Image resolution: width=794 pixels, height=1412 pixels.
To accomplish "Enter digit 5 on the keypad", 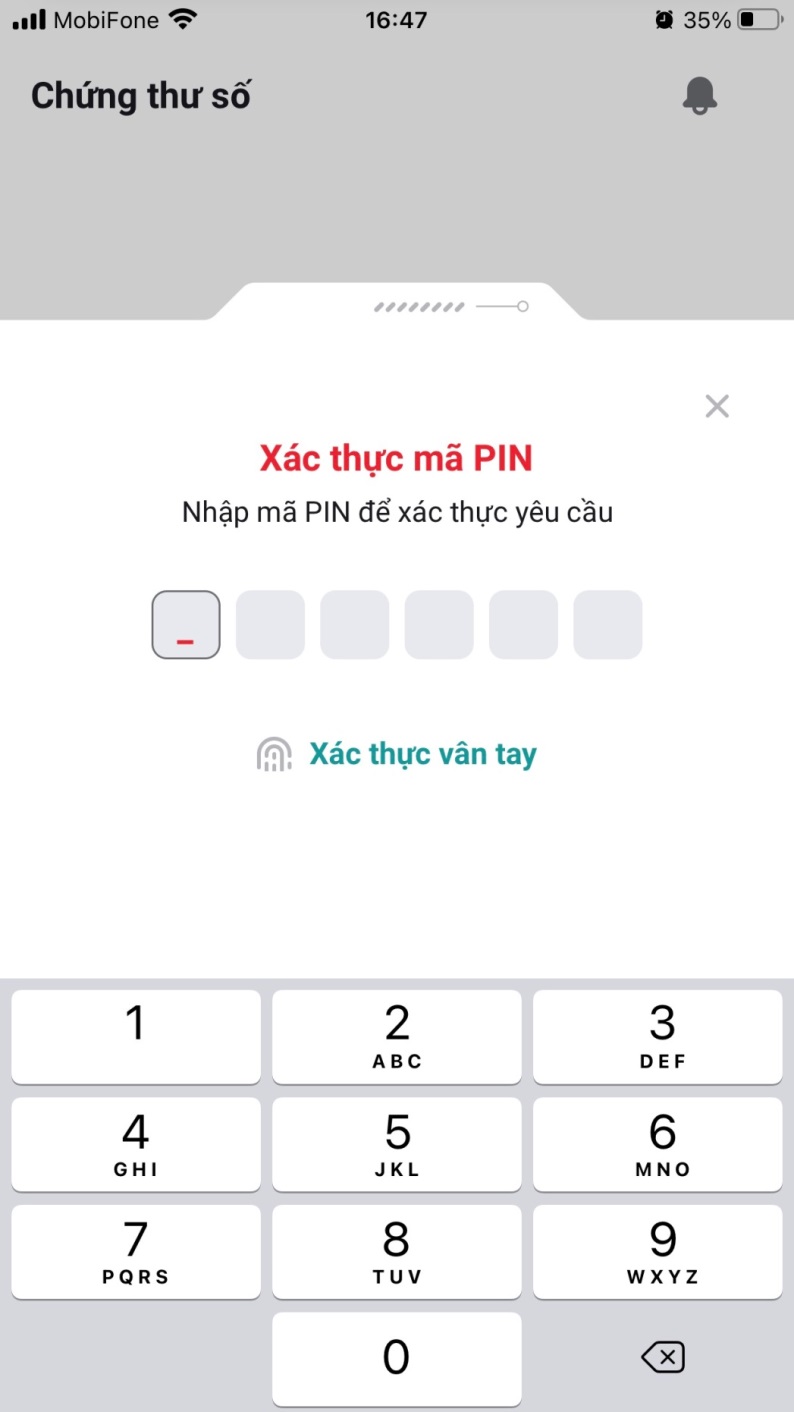I will click(x=397, y=1144).
